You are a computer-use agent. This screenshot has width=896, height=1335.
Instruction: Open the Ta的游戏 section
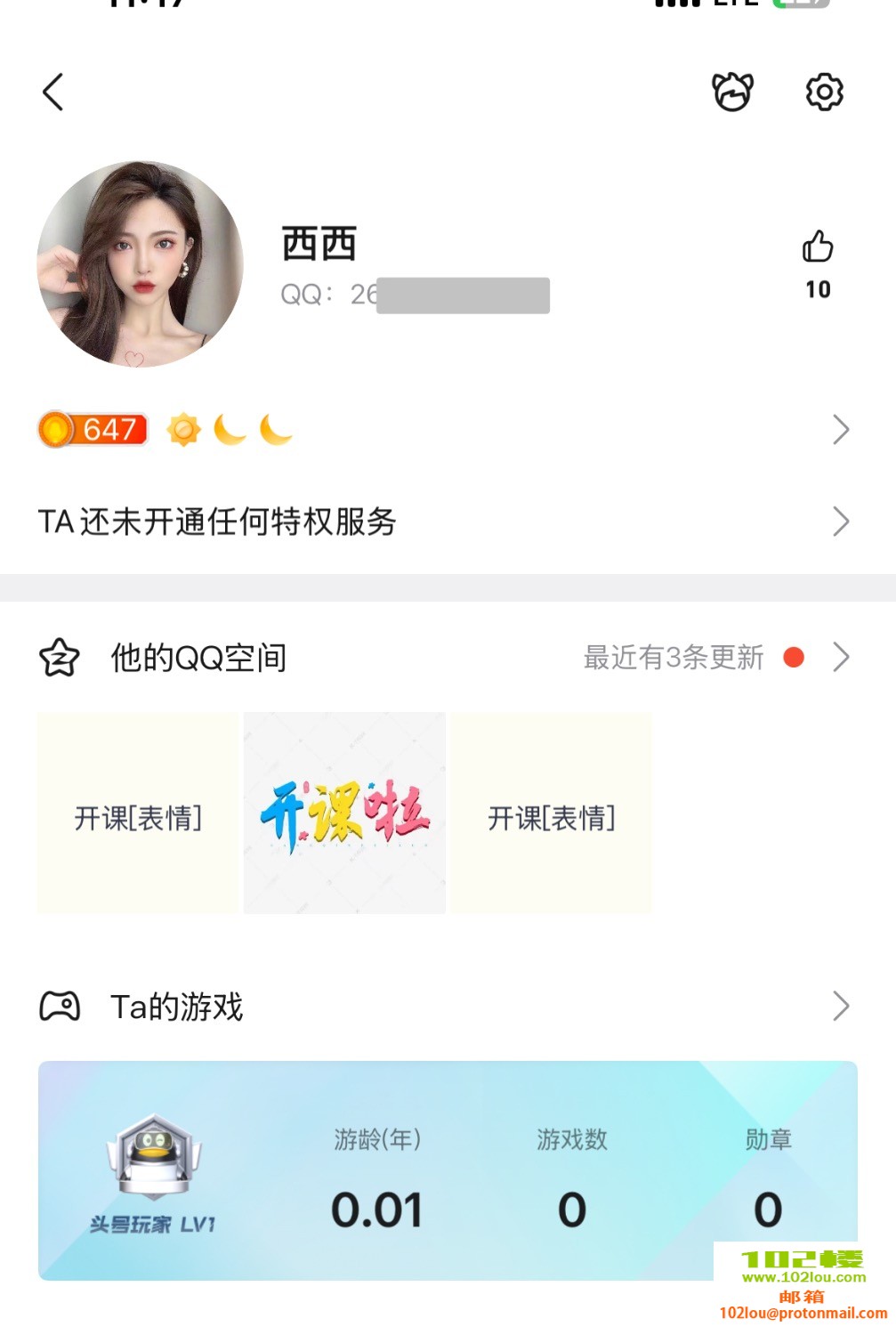[x=443, y=1007]
